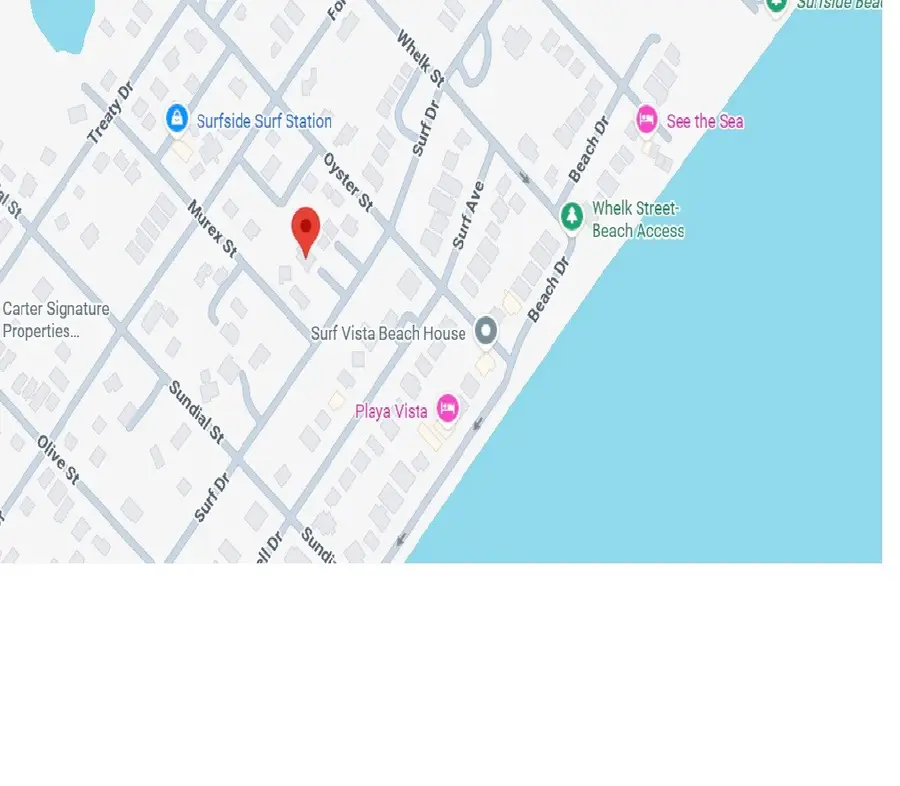Open the Playa Vista lodging marker

447,408
